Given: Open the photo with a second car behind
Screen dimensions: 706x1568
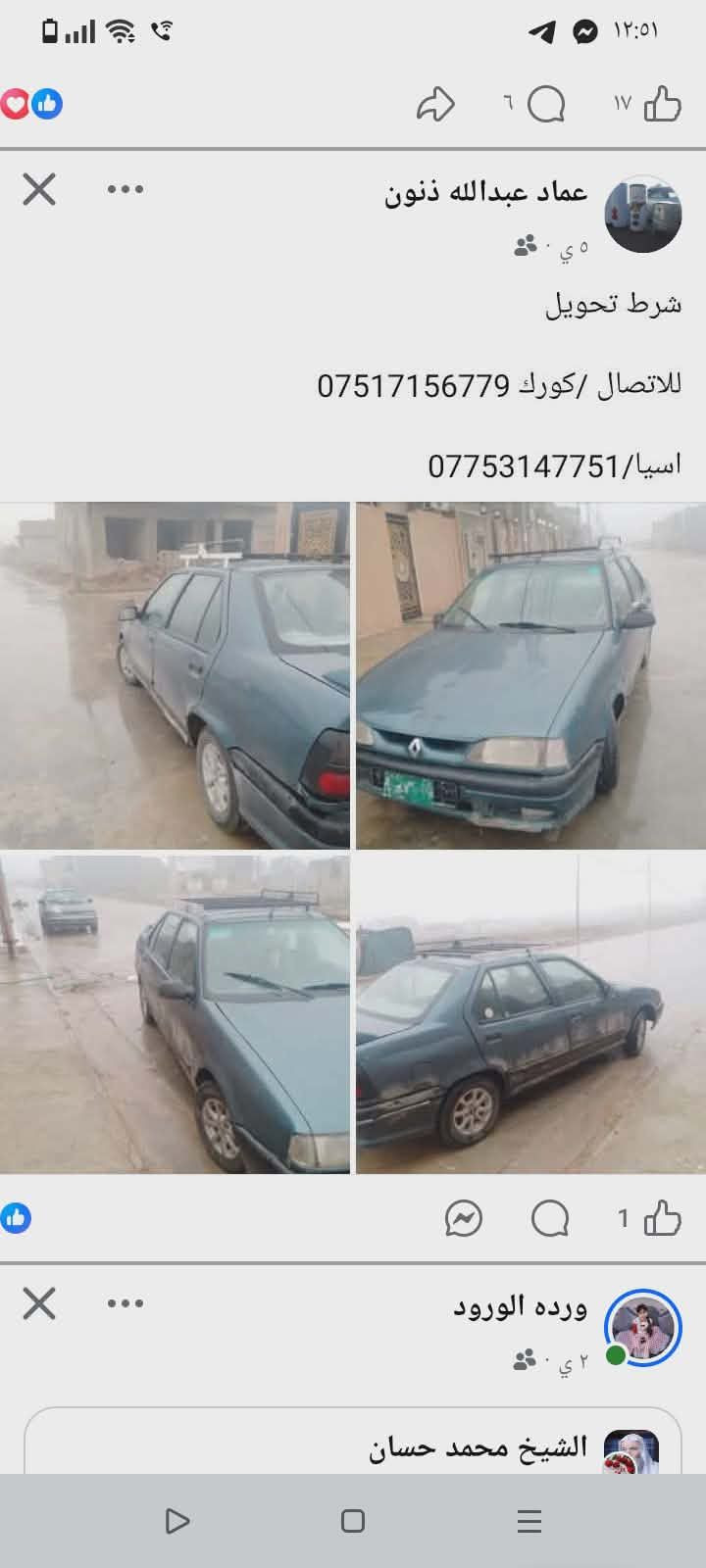Looking at the screenshot, I should click(175, 1012).
